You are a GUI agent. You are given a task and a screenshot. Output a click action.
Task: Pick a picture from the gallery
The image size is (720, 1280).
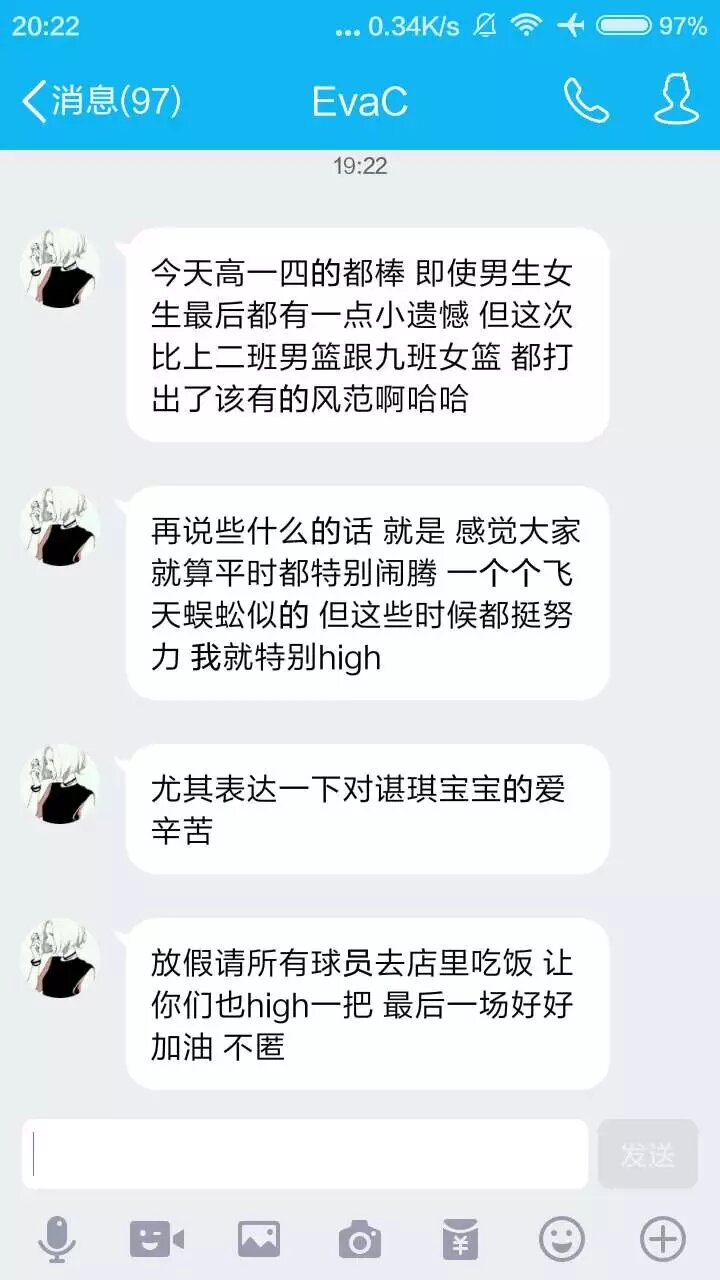tap(258, 1240)
